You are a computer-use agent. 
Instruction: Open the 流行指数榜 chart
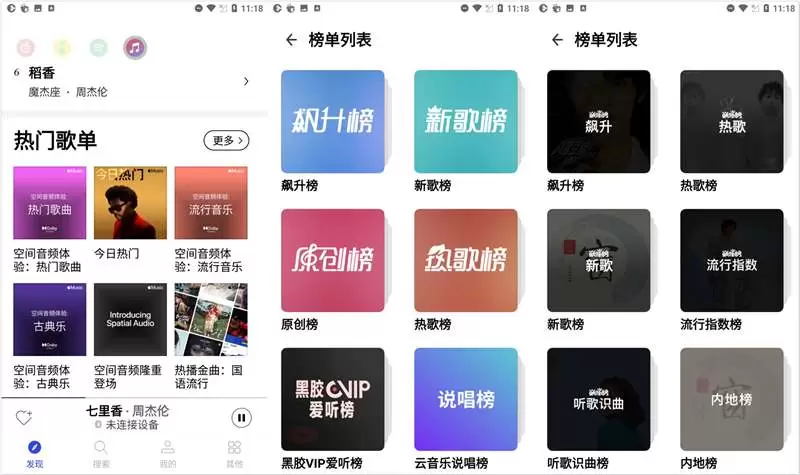point(731,260)
